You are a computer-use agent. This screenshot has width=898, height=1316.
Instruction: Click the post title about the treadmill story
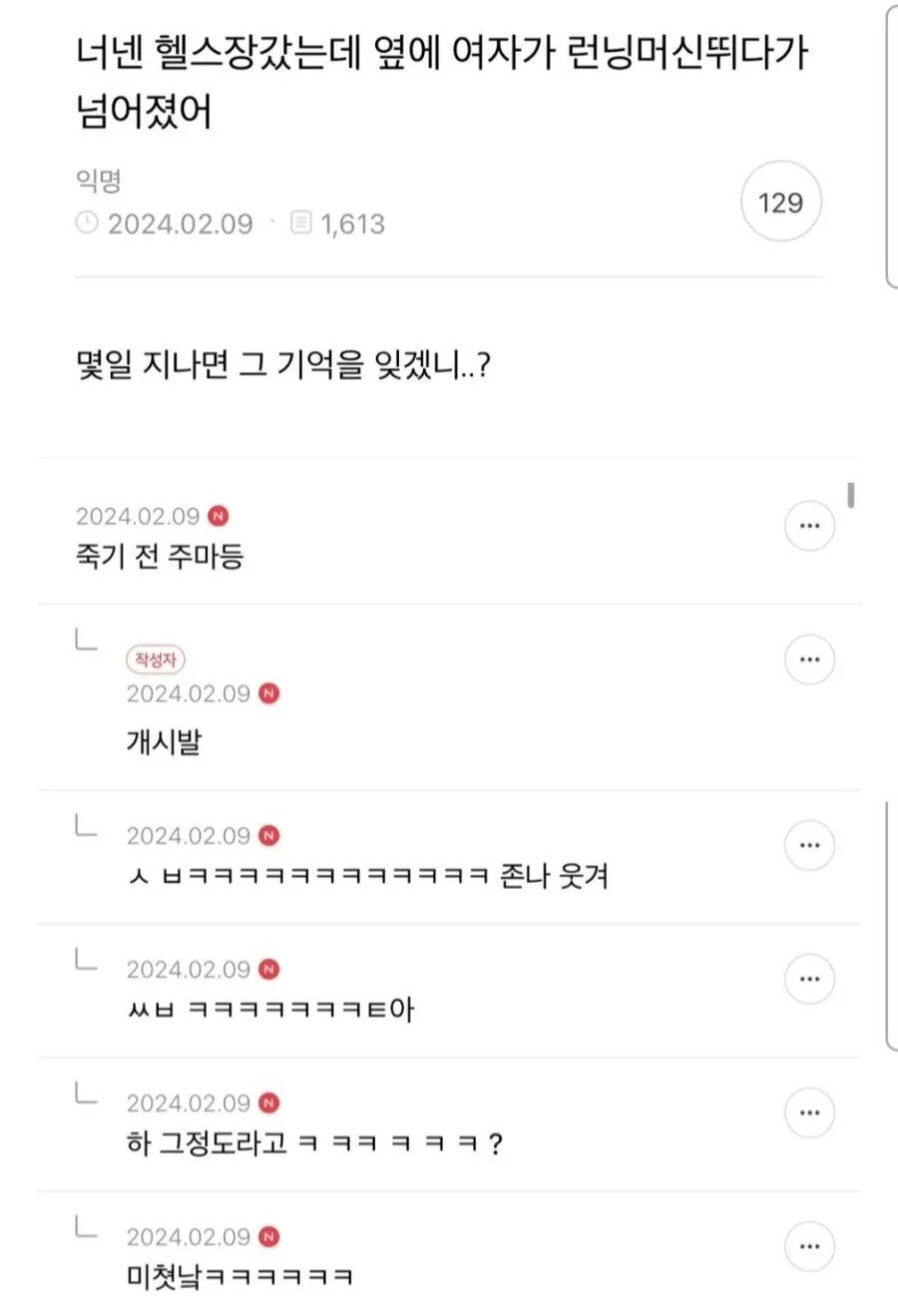pyautogui.click(x=444, y=78)
